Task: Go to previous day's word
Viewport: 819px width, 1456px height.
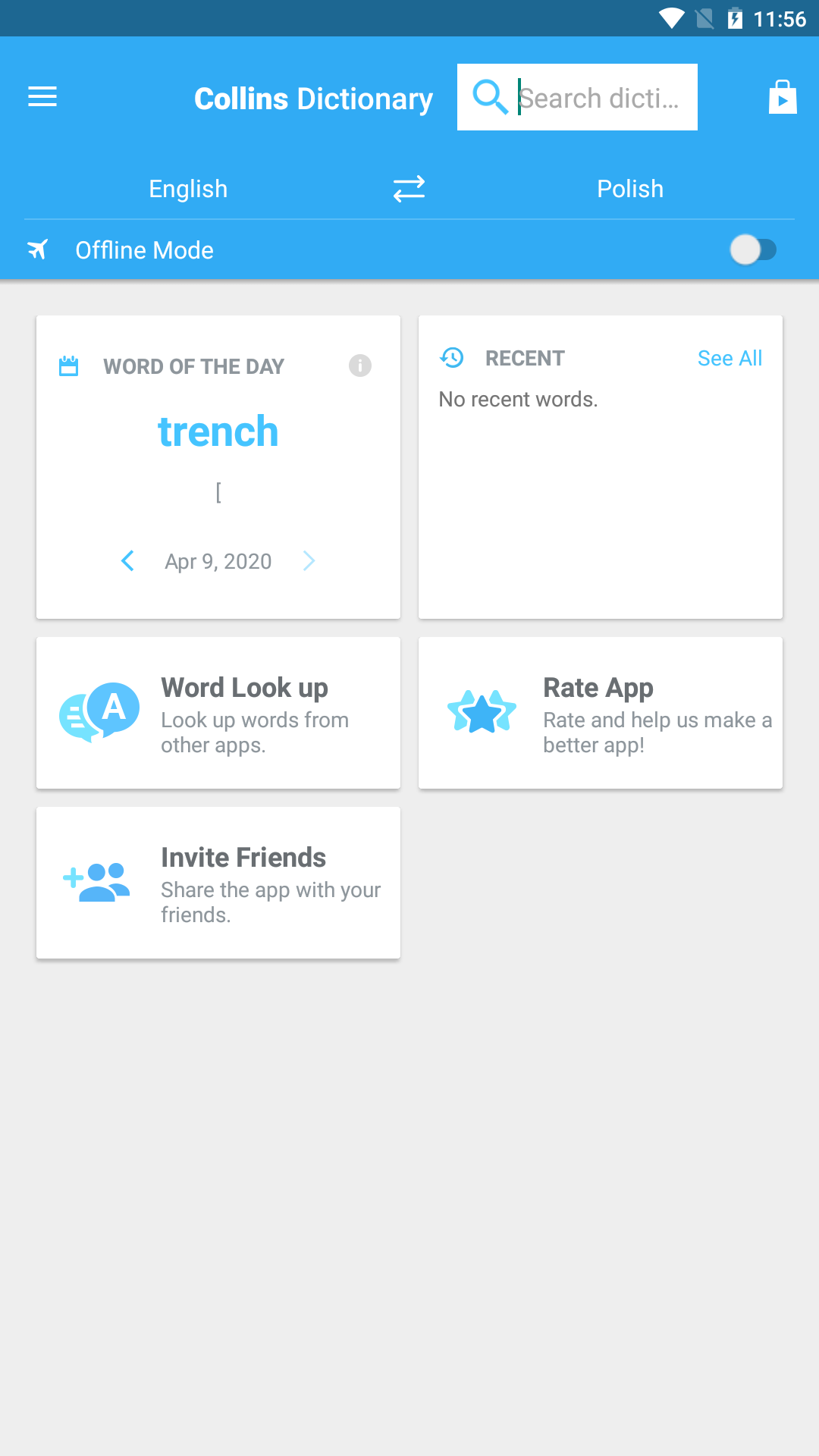Action: pos(127,561)
